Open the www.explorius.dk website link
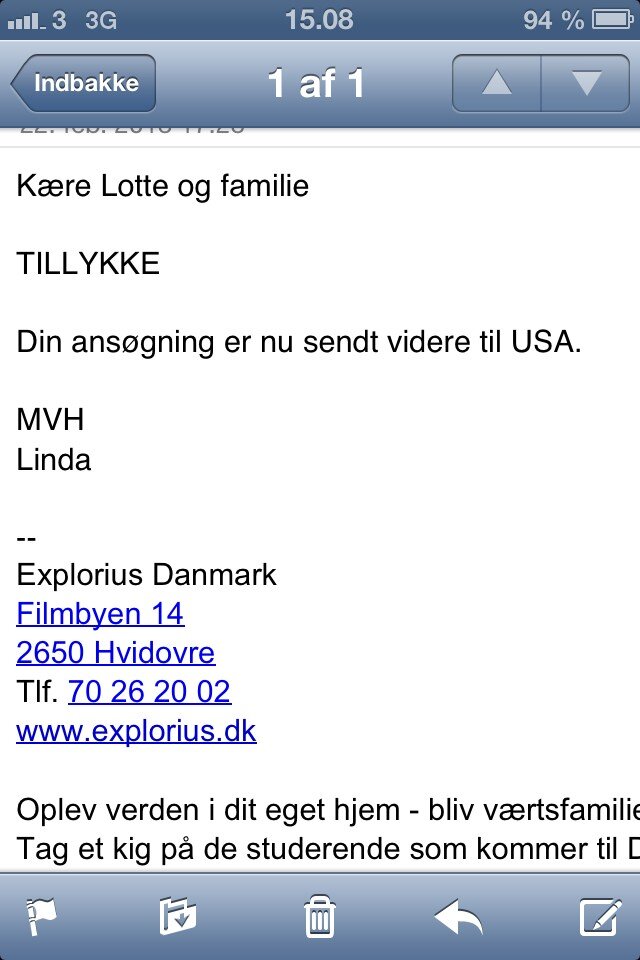 point(136,731)
